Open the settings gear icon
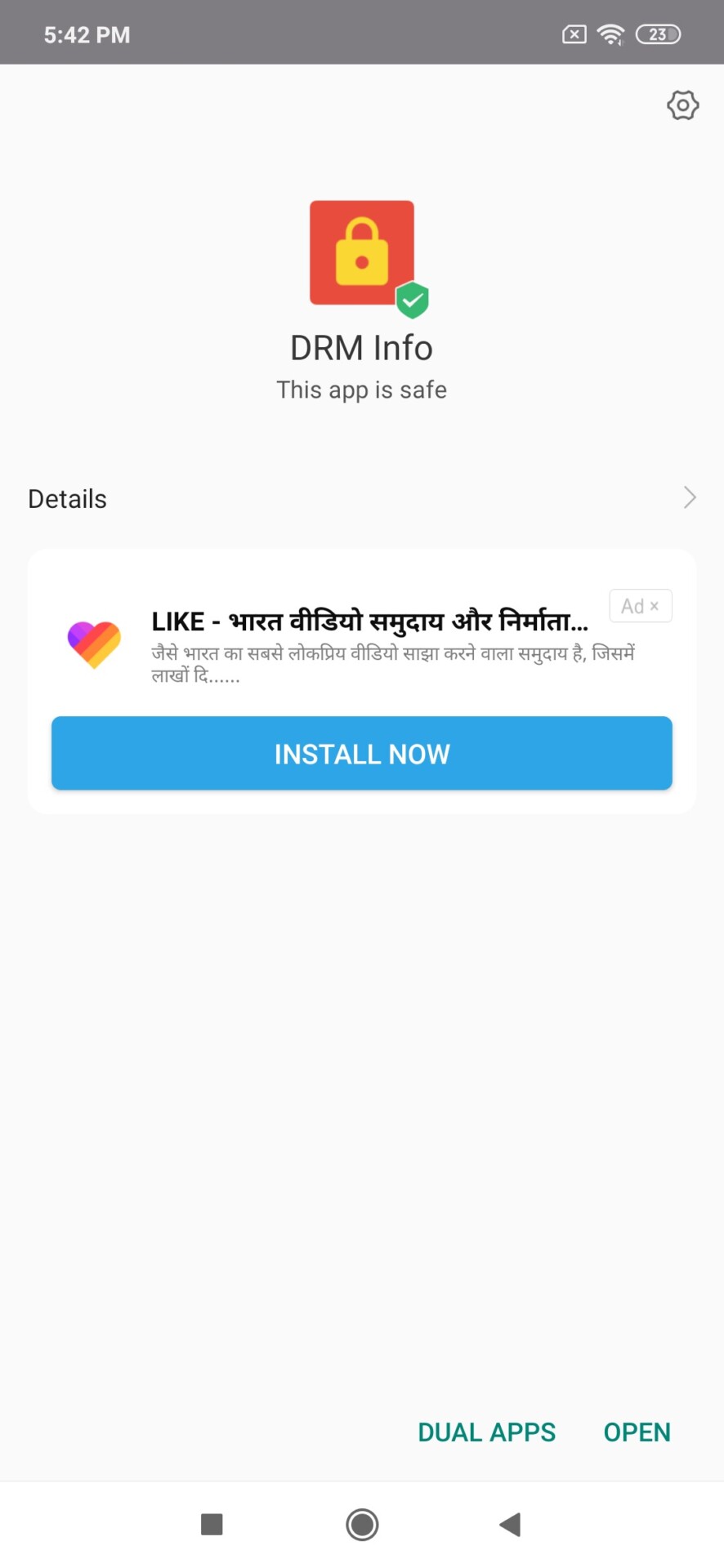 click(682, 105)
